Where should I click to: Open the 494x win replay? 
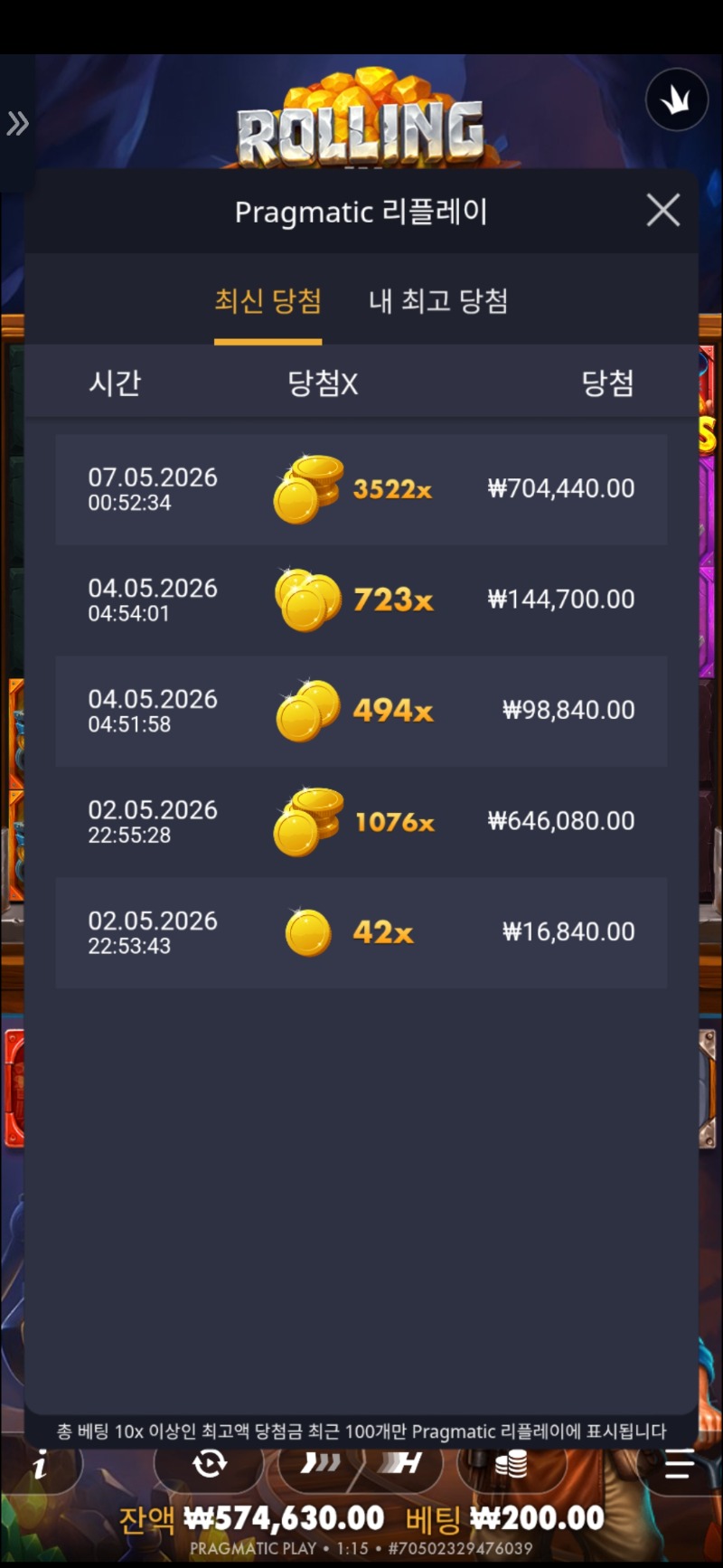[x=361, y=711]
